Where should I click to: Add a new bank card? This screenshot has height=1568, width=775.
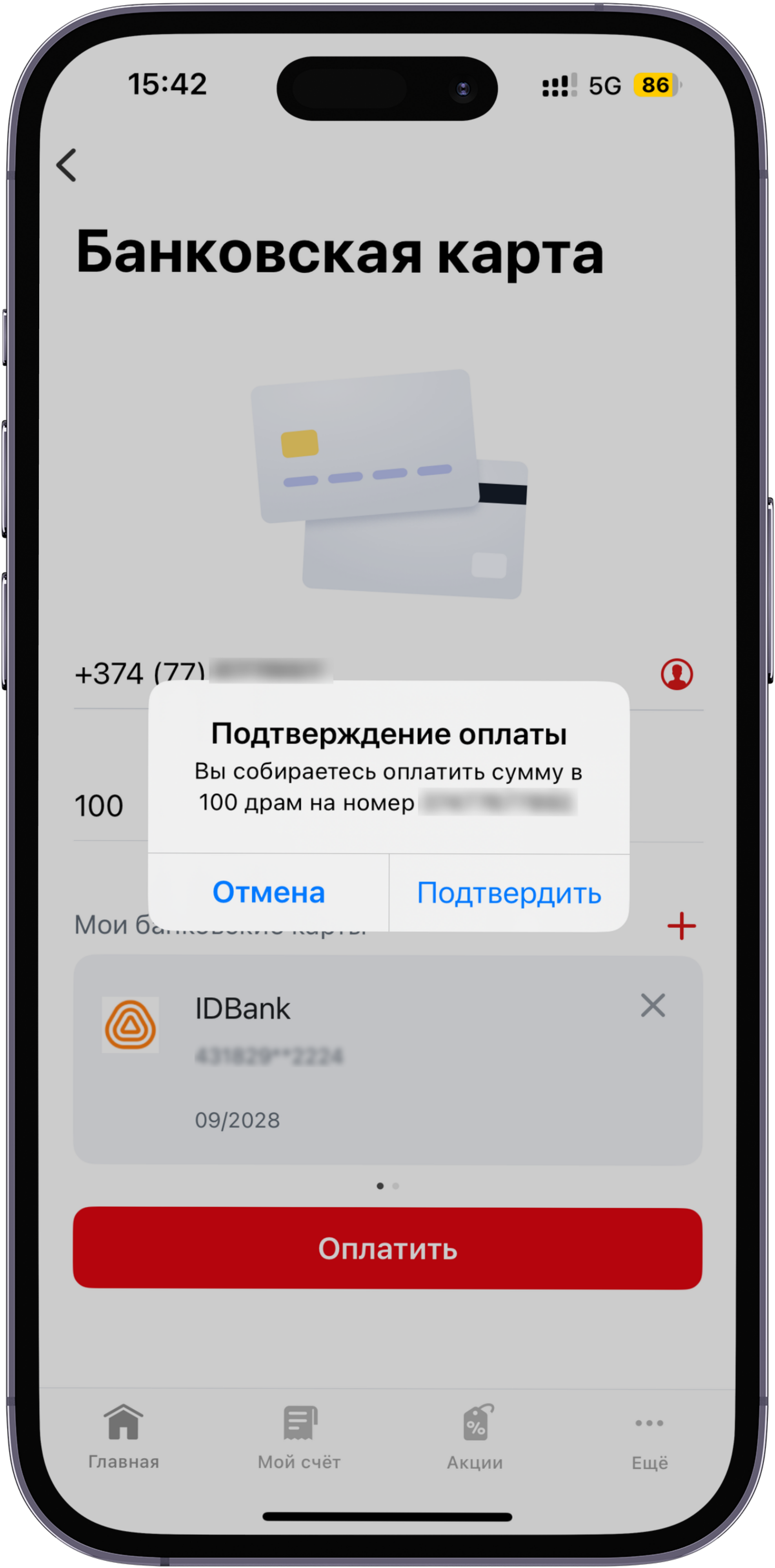coord(681,926)
